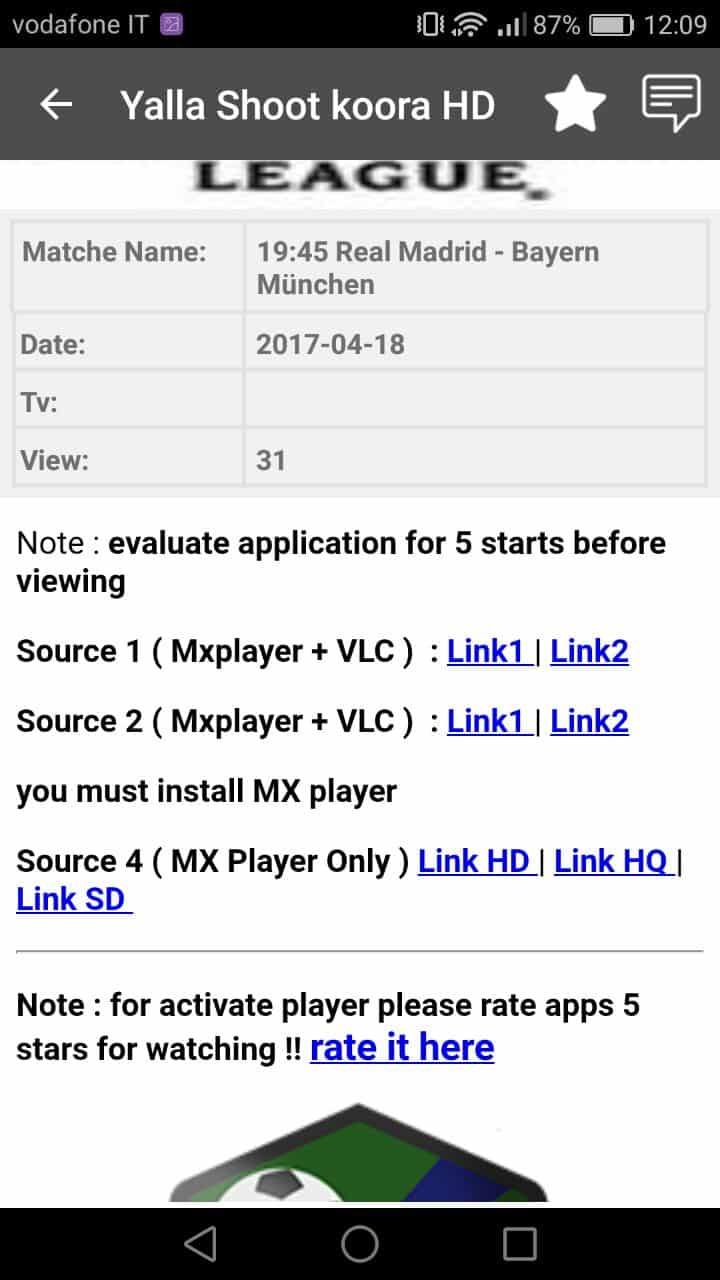Open Link1 for Source 2
Image resolution: width=720 pixels, height=1280 pixels.
click(489, 722)
